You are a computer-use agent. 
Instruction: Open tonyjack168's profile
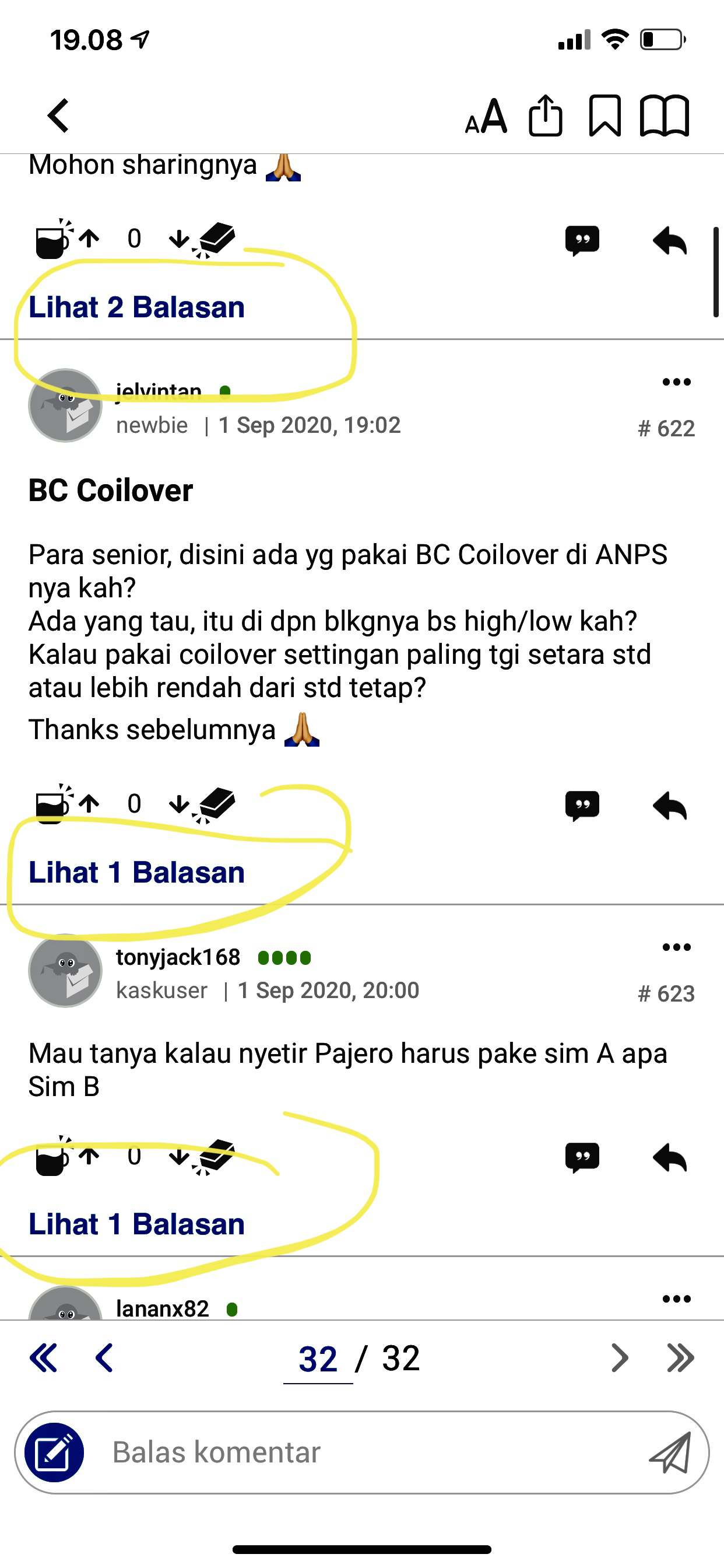coord(178,957)
